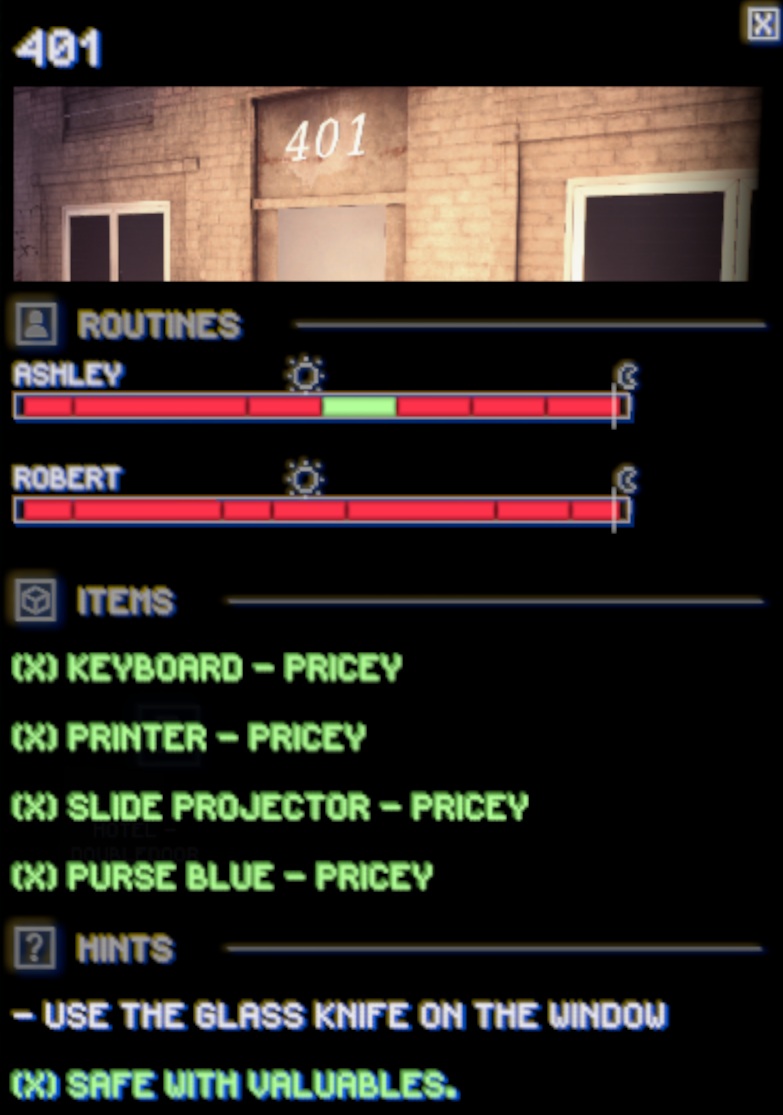Close the 401 house info panel
This screenshot has height=1115, width=783.
tap(762, 22)
